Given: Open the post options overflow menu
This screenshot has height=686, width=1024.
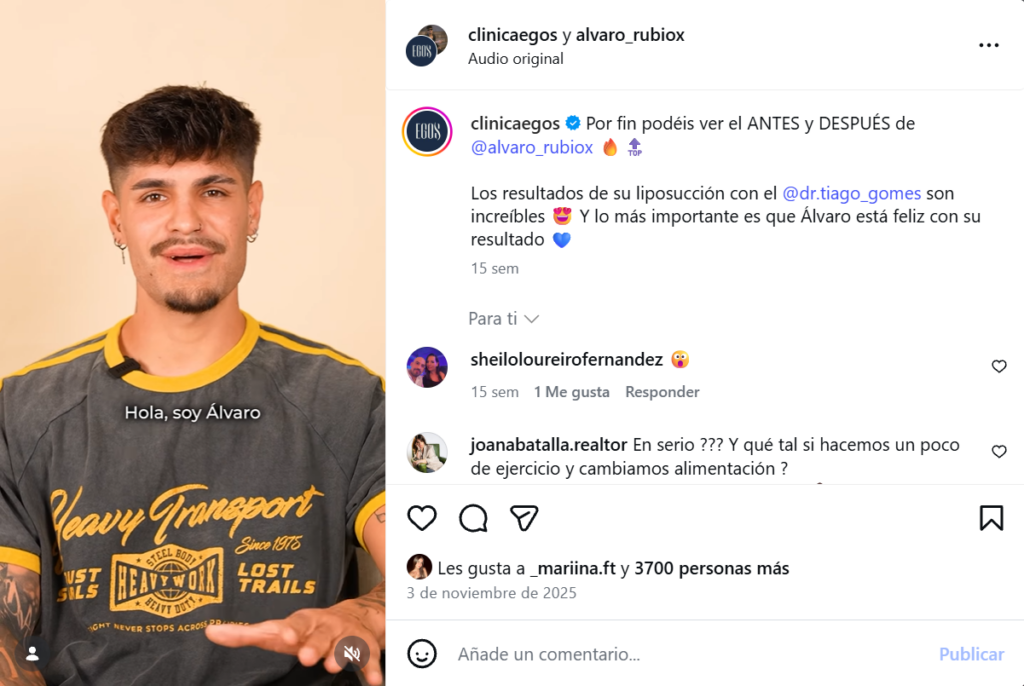Looking at the screenshot, I should (x=988, y=46).
